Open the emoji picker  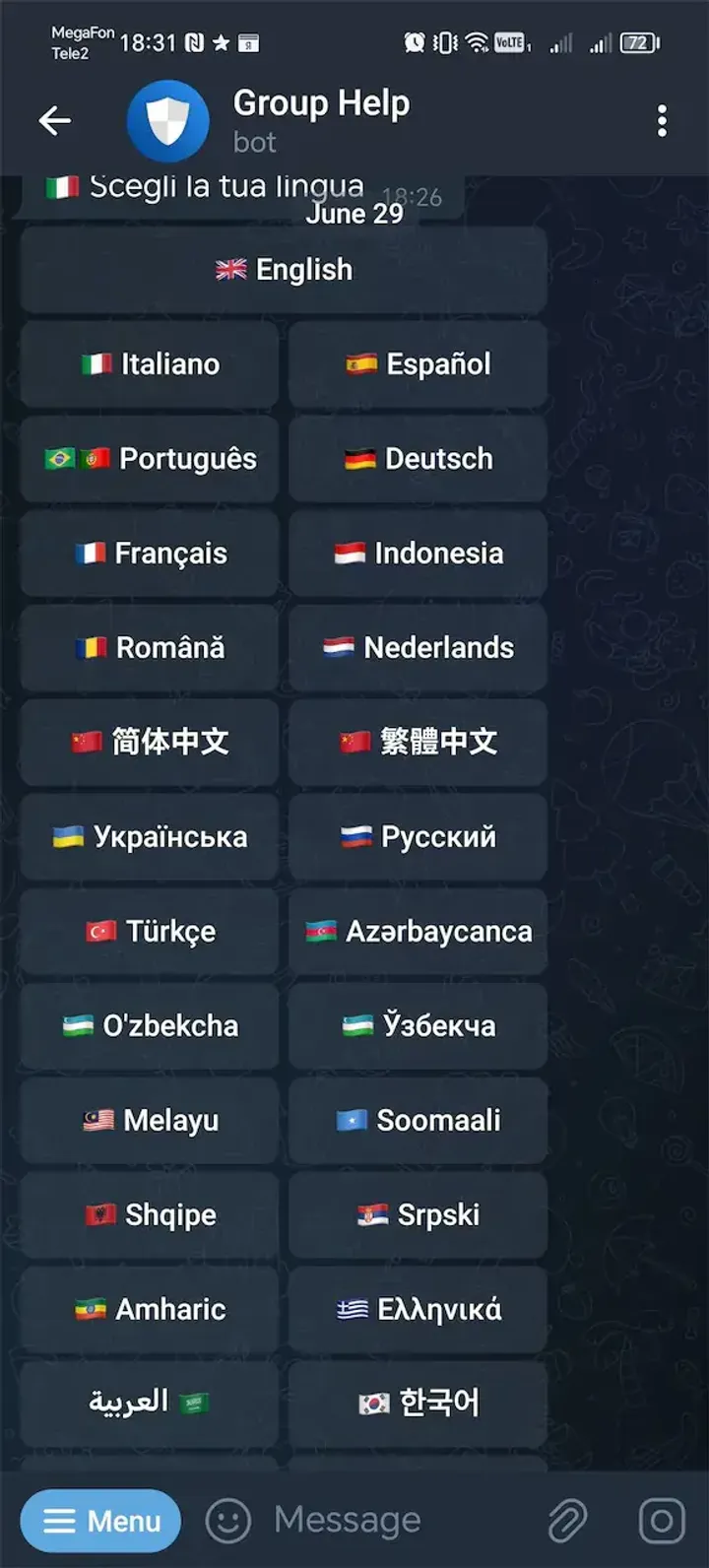tap(227, 1521)
